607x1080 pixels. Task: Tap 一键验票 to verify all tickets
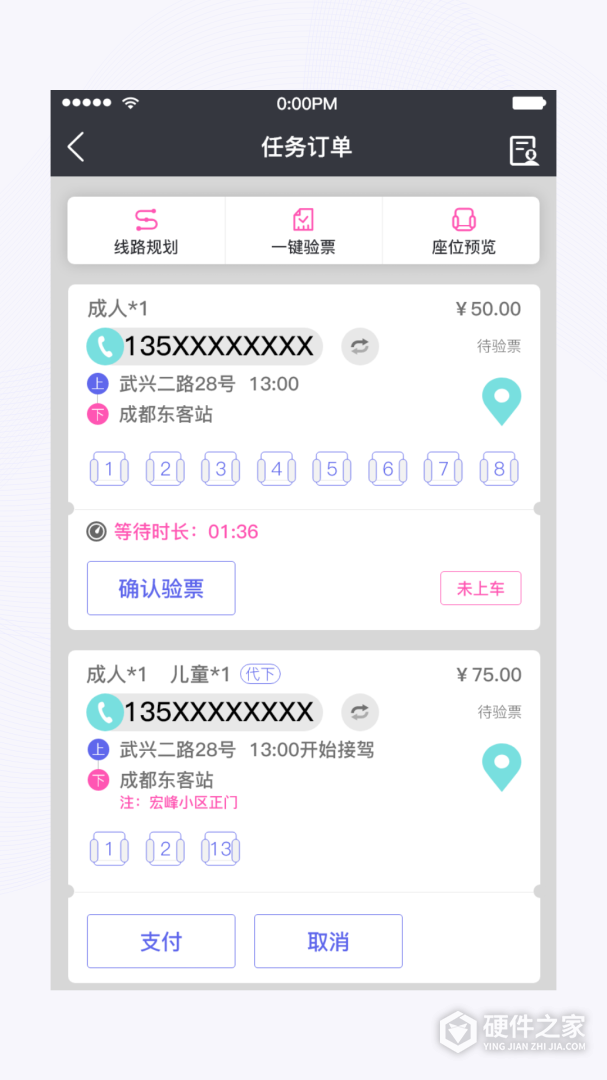304,231
